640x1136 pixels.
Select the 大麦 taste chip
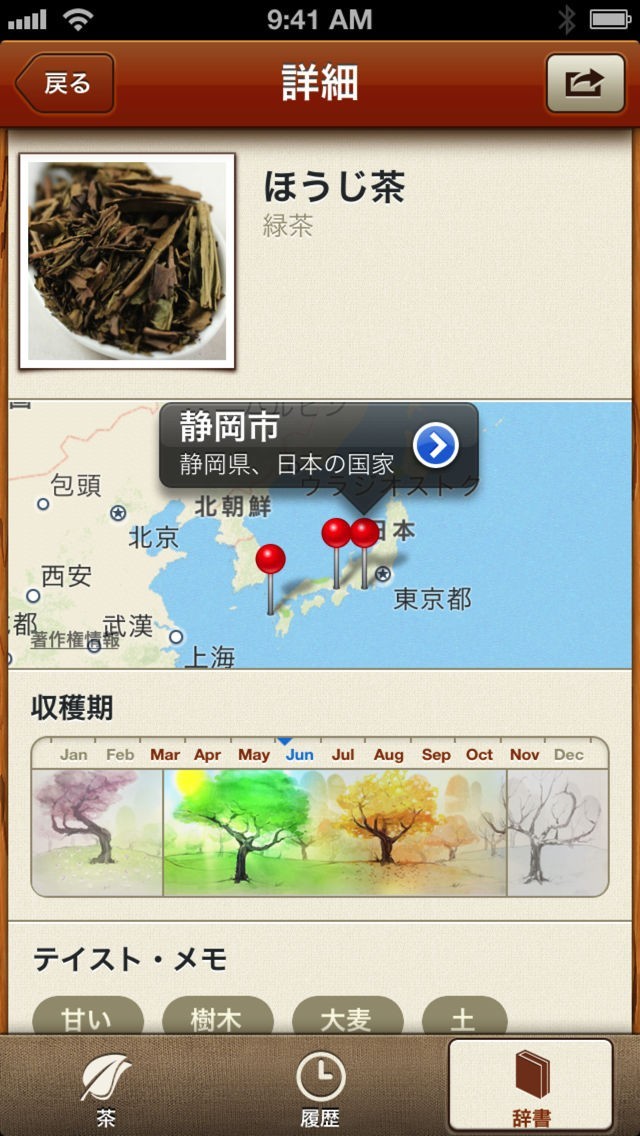click(x=346, y=1018)
